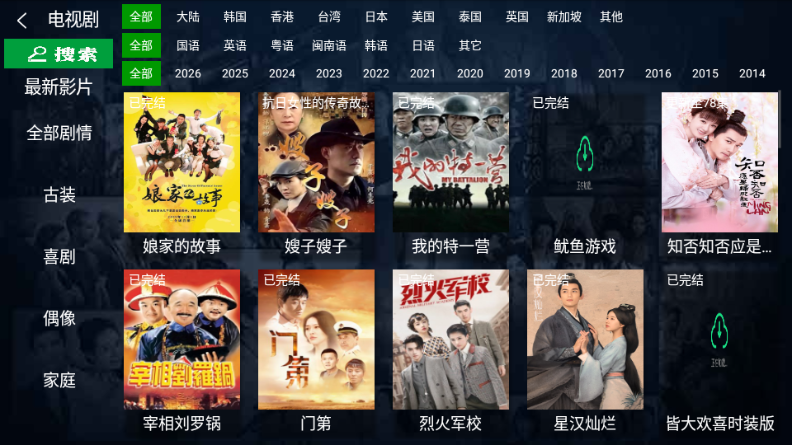Filter by region 美国
This screenshot has height=445, width=792.
(x=423, y=17)
